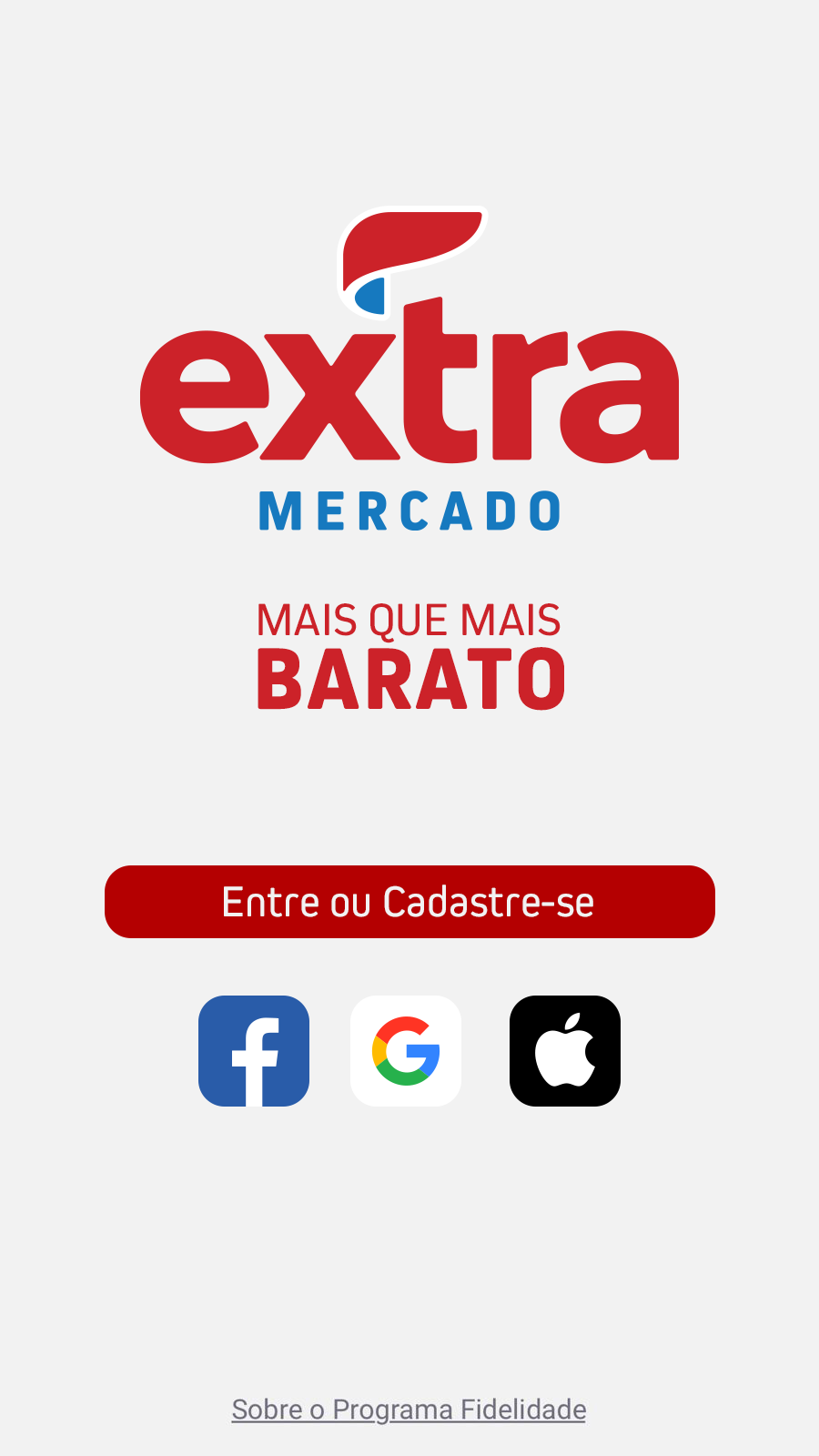Log in using the Apple icon
819x1456 pixels.
(565, 1051)
